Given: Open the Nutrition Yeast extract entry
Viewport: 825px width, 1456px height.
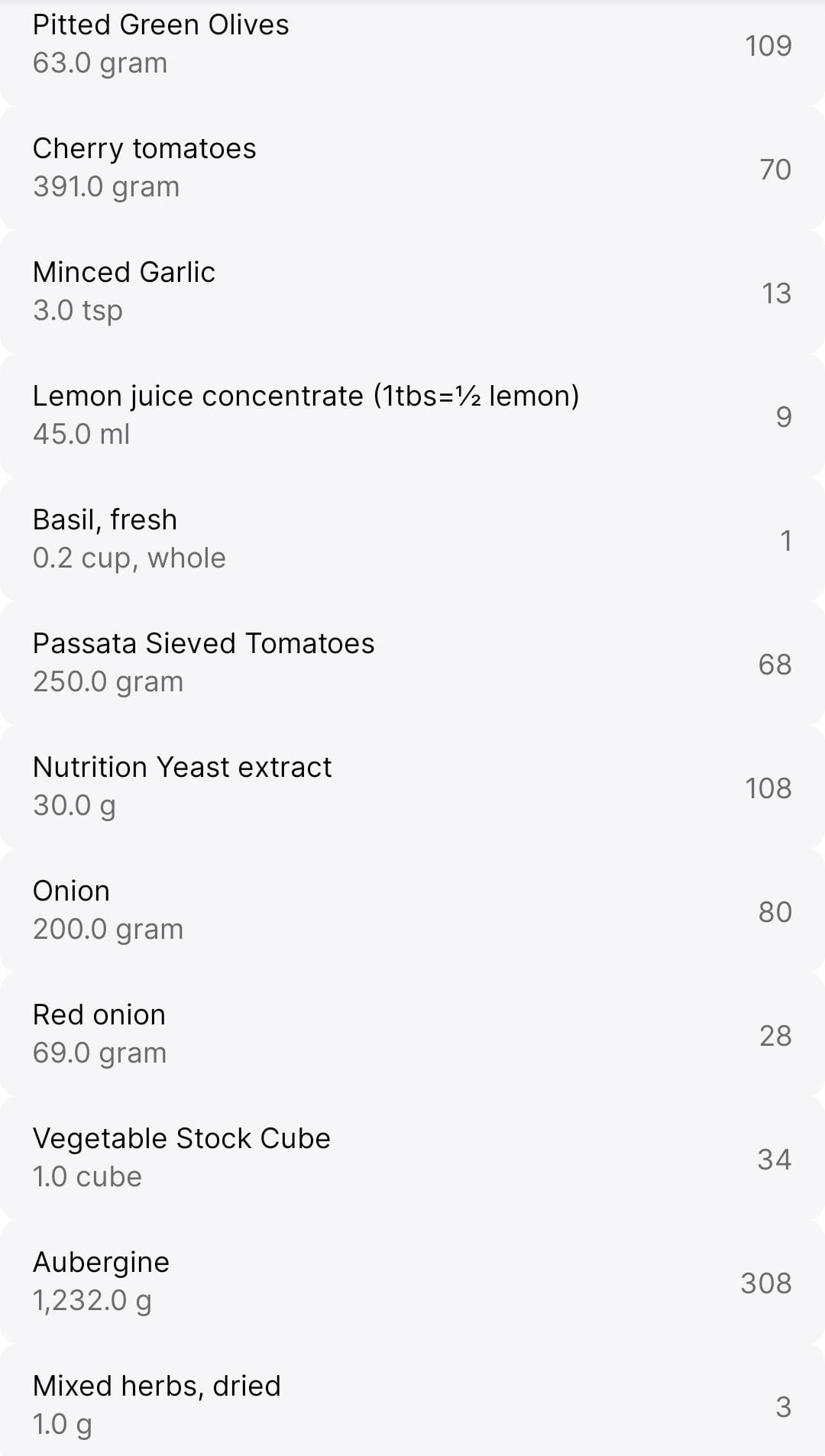Looking at the screenshot, I should pyautogui.click(x=412, y=787).
